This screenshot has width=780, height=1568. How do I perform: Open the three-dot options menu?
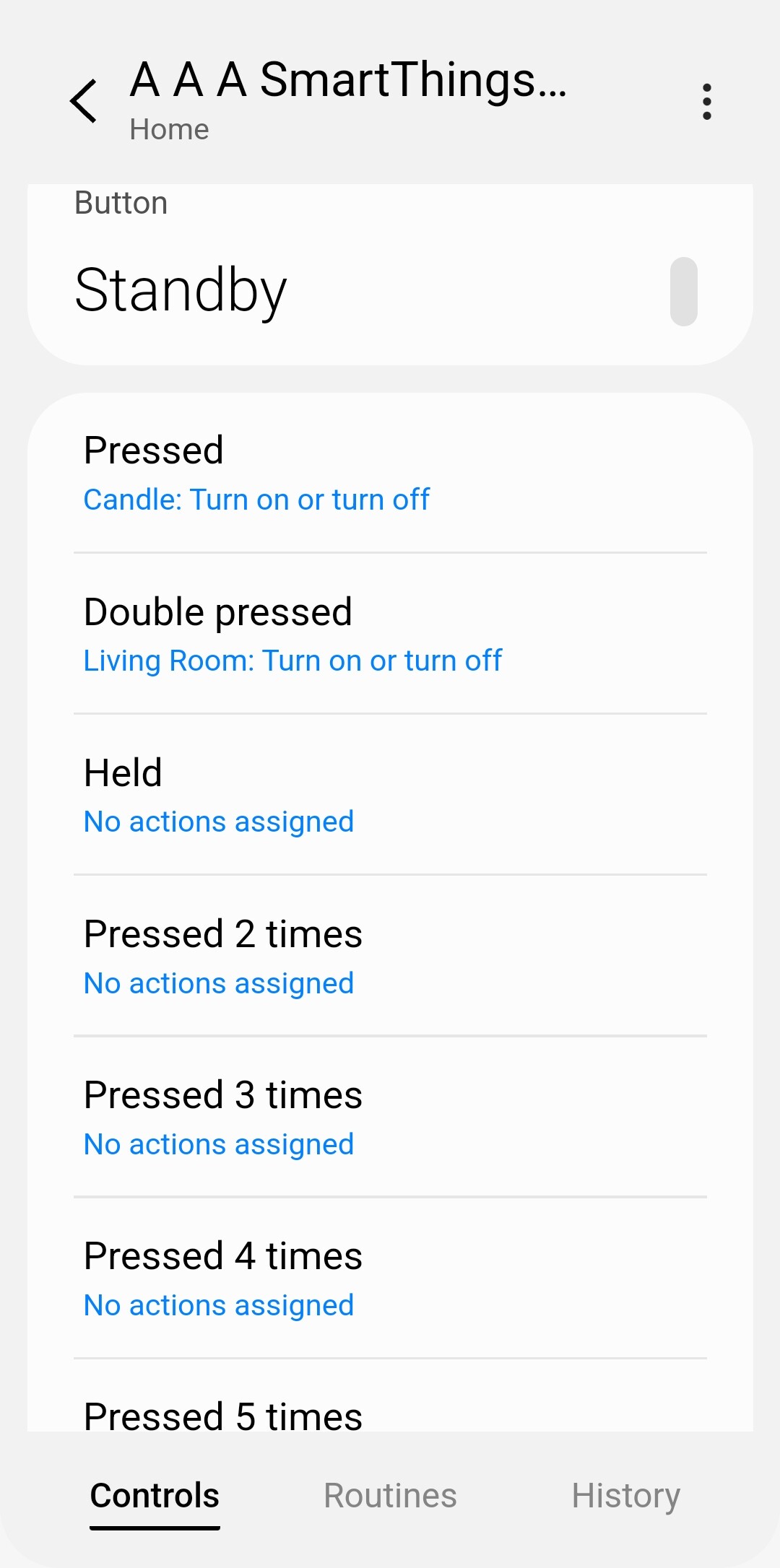[706, 100]
